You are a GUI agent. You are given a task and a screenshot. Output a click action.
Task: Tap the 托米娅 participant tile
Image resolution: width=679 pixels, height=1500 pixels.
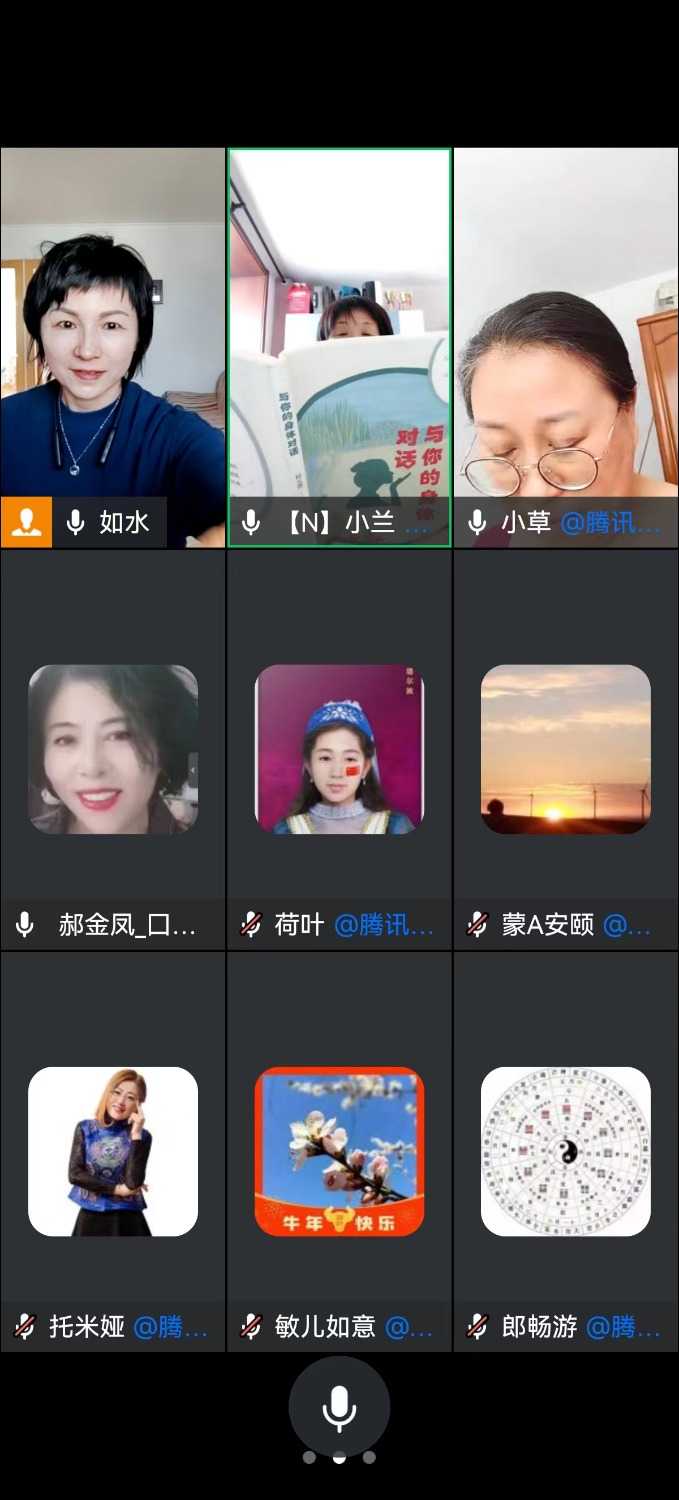click(x=113, y=1152)
